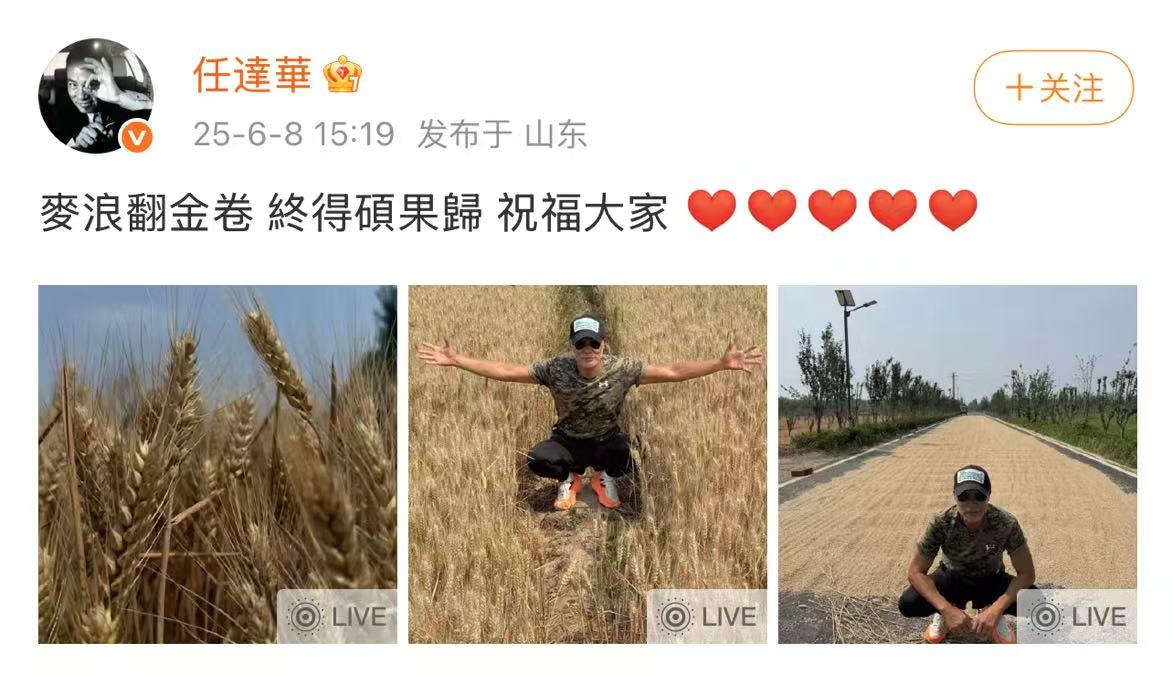Follow 任達華 with the 关注 button
This screenshot has height=676, width=1173.
click(1053, 88)
